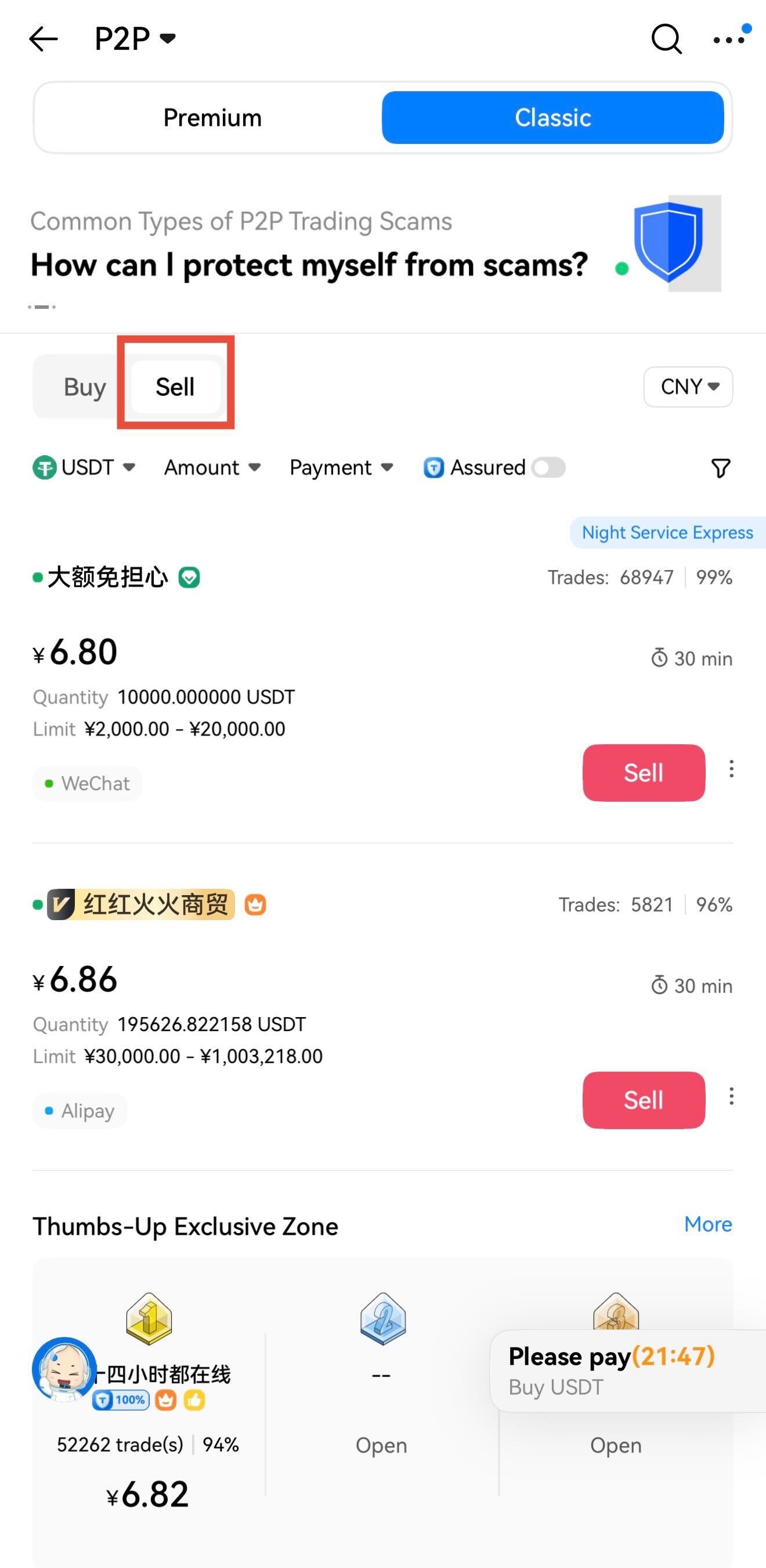This screenshot has width=766, height=1568.
Task: Enable the Assured toggle
Action: pos(548,467)
